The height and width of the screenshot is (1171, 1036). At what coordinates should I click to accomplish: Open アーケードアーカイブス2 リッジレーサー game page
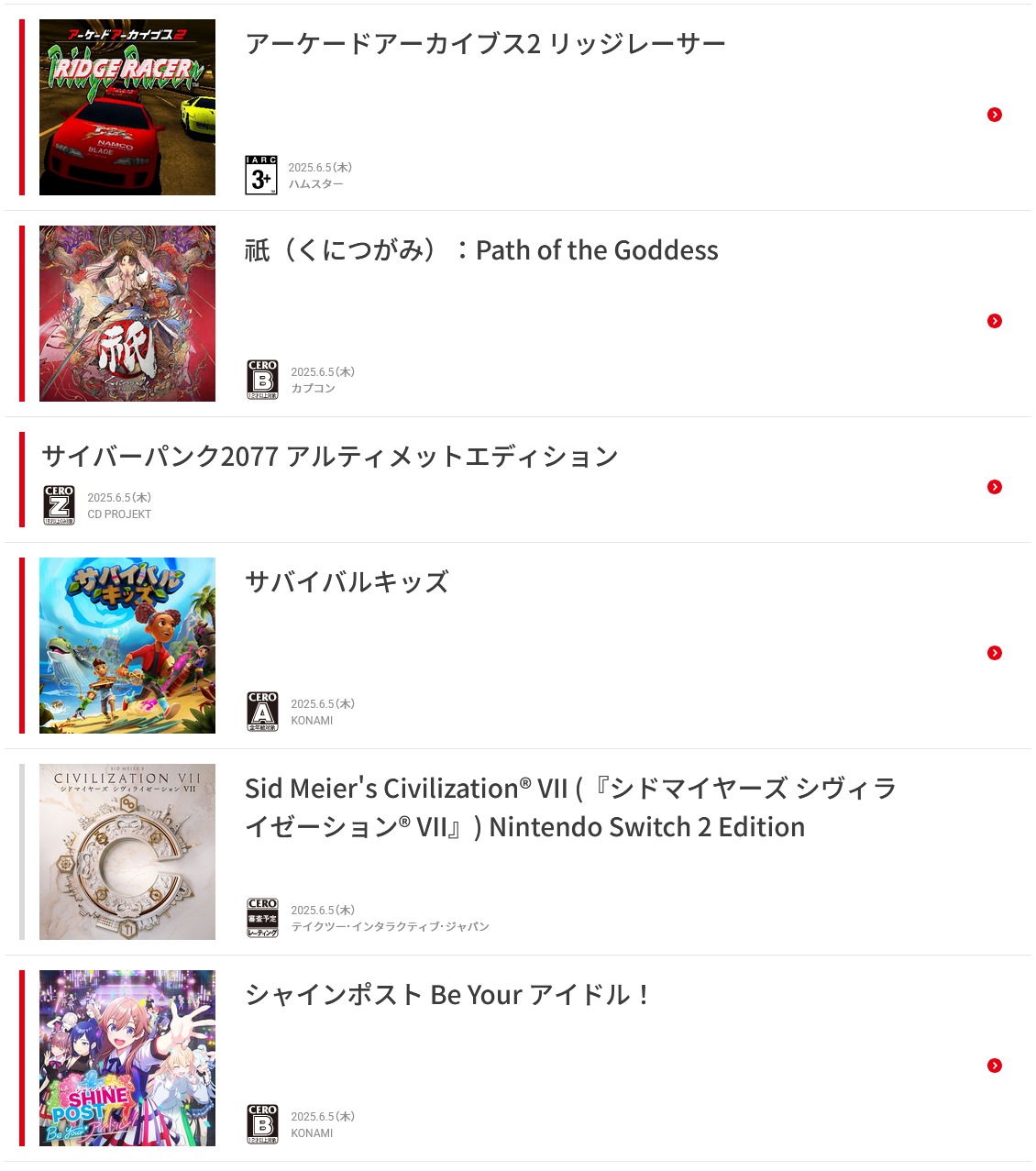coord(484,44)
